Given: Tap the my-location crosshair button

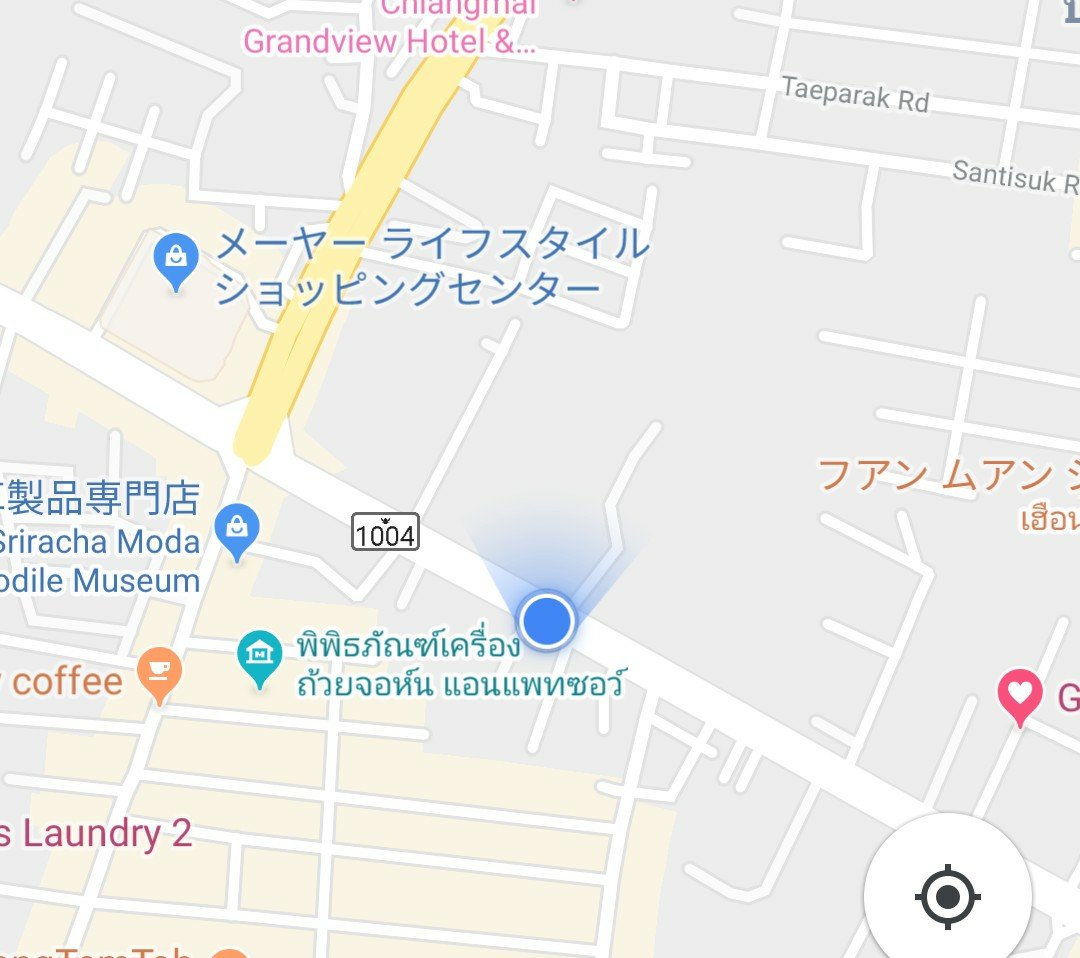Looking at the screenshot, I should (948, 895).
